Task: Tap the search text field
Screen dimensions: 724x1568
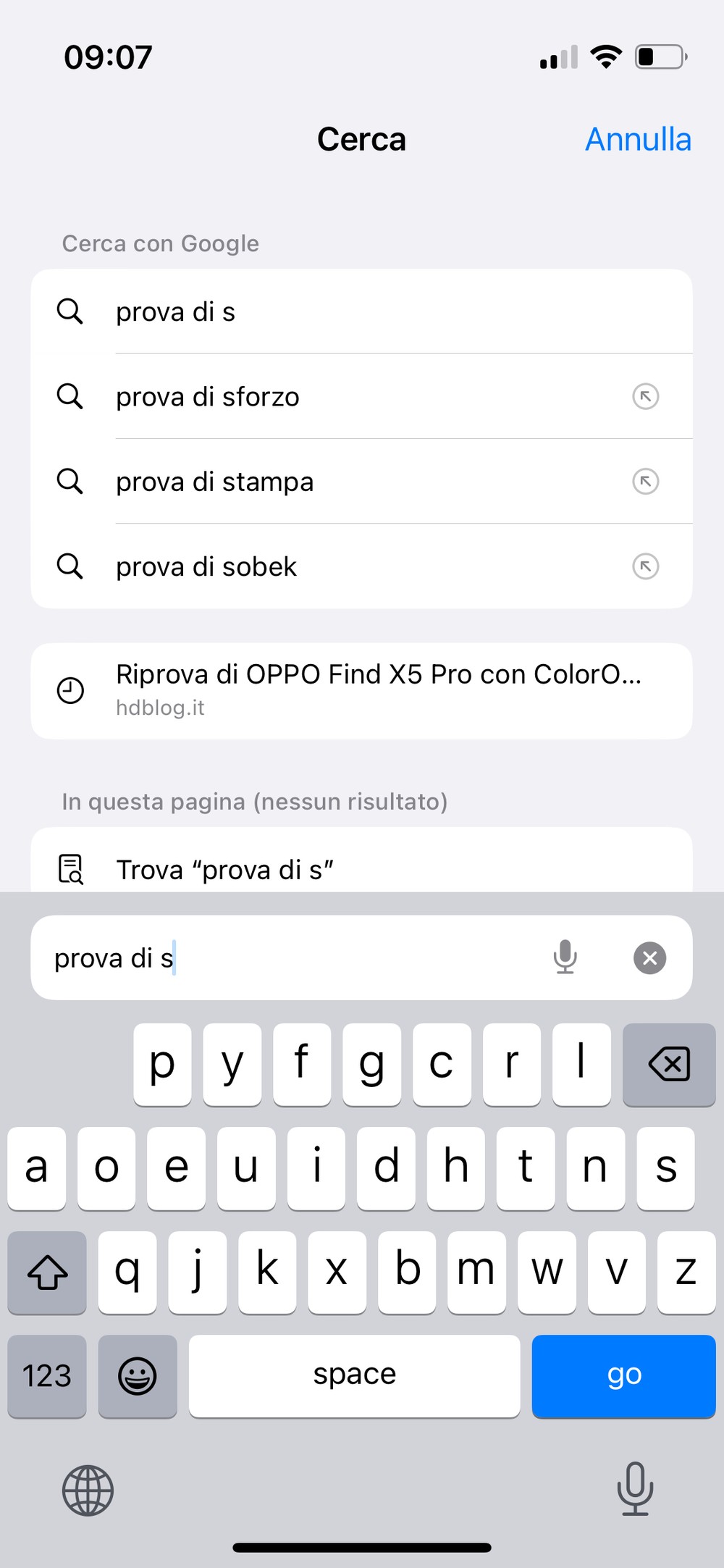Action: [290, 958]
